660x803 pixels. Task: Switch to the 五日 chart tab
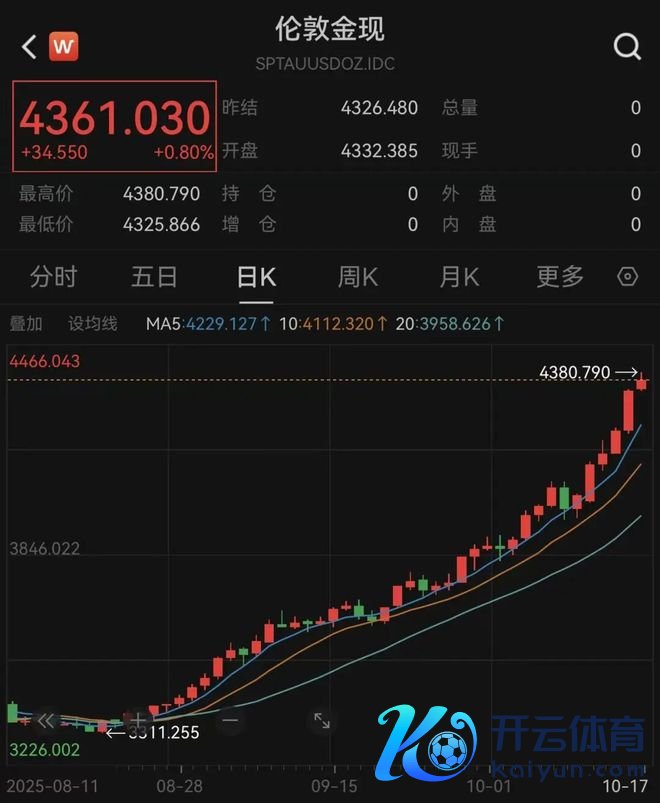(x=154, y=277)
